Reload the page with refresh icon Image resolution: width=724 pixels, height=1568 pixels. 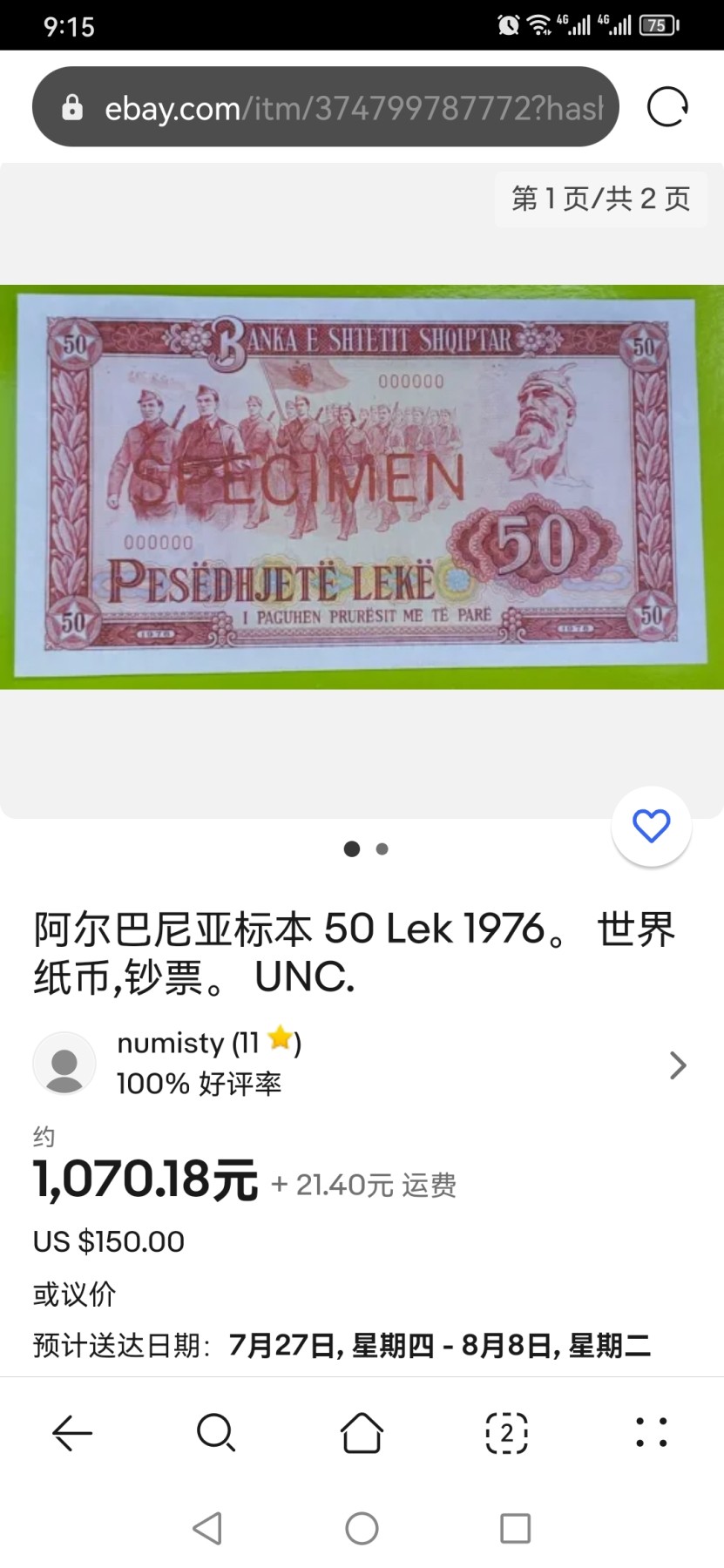(x=667, y=107)
